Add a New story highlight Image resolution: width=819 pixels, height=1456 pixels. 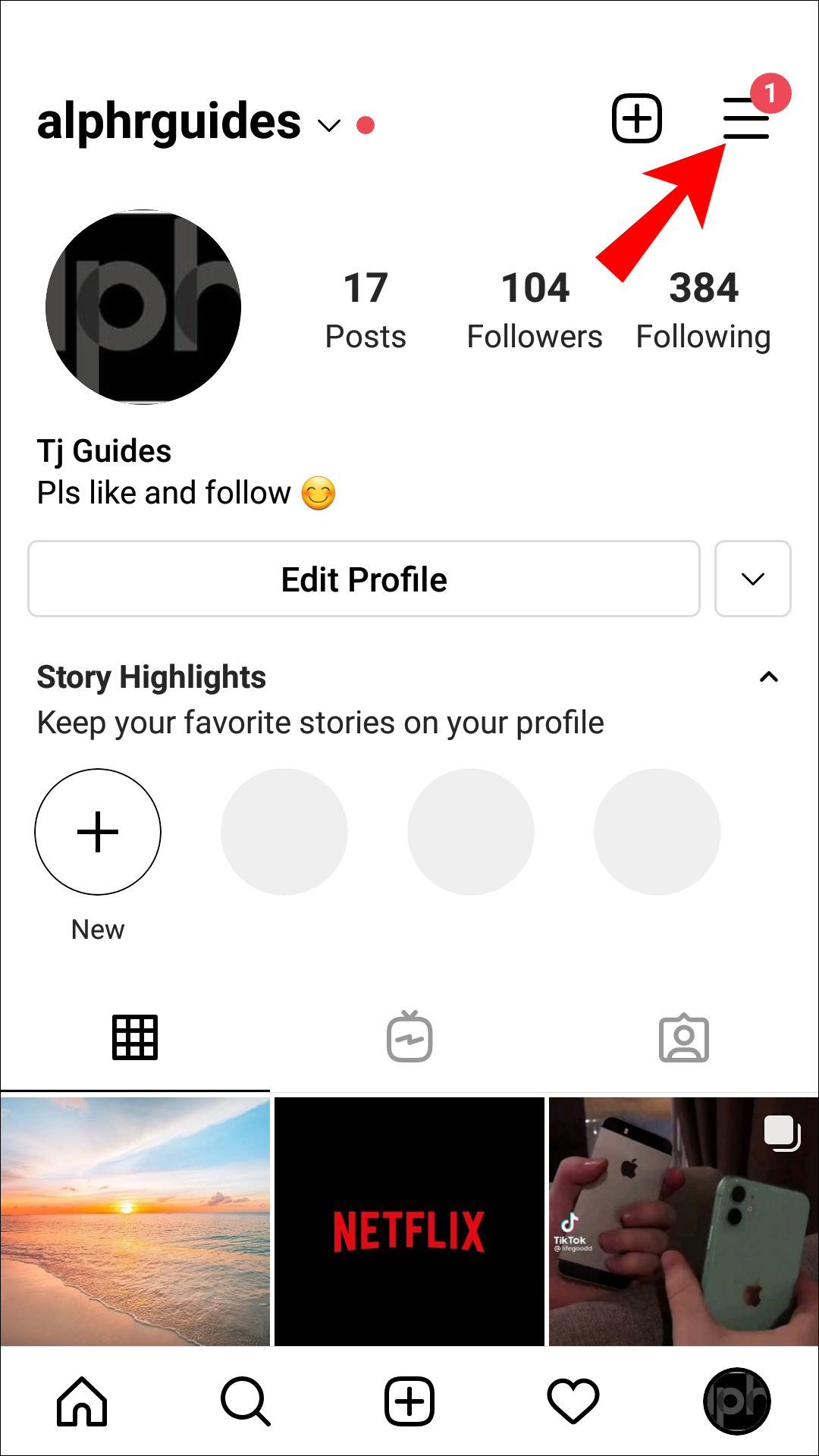click(98, 832)
